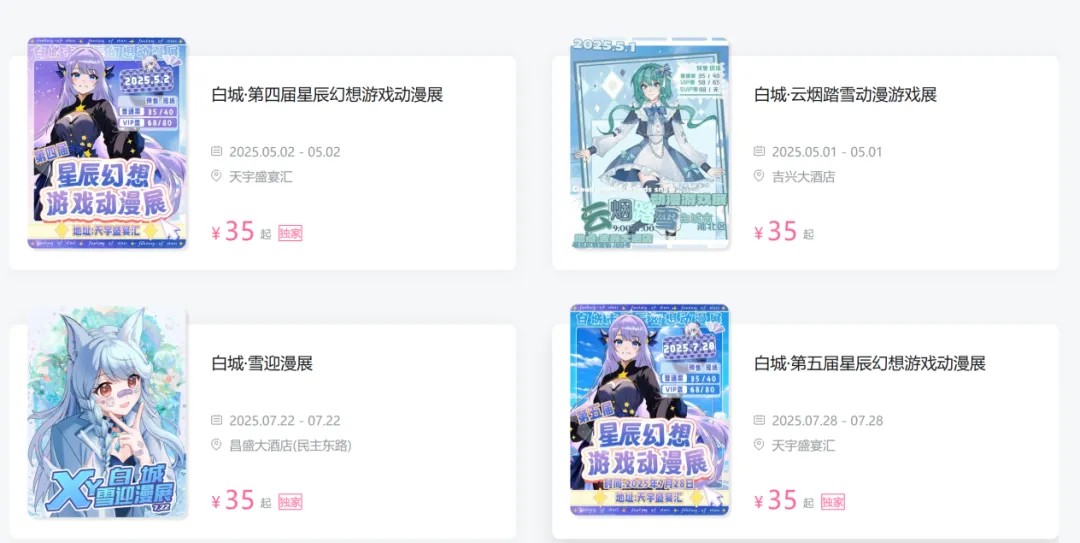Open the 白城·第五届星辰幻想游戏动漫展 event card
1080x543 pixels.
(x=869, y=364)
